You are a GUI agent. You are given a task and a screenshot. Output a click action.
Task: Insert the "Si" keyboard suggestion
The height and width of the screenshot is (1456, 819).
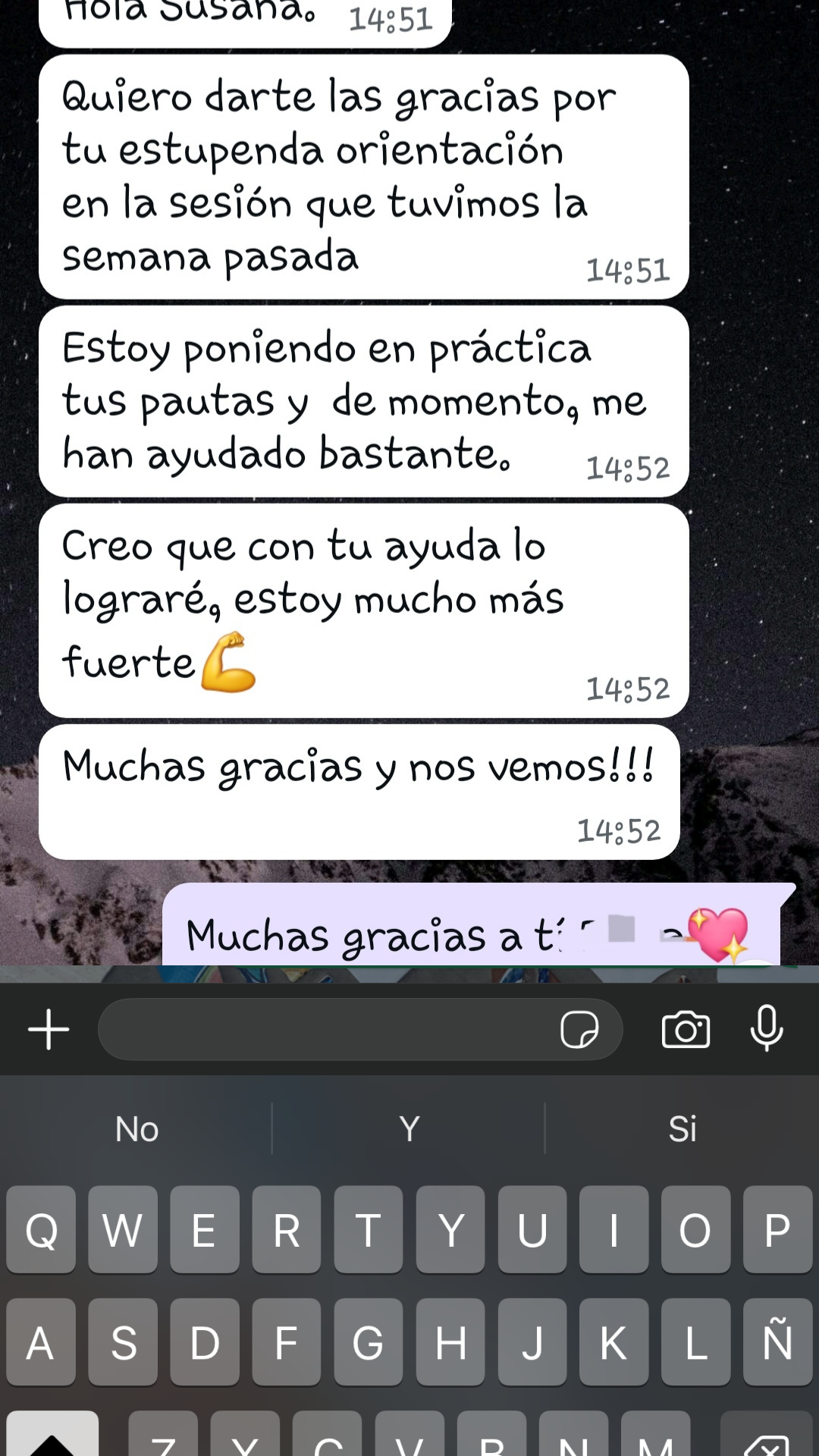[x=682, y=1128]
